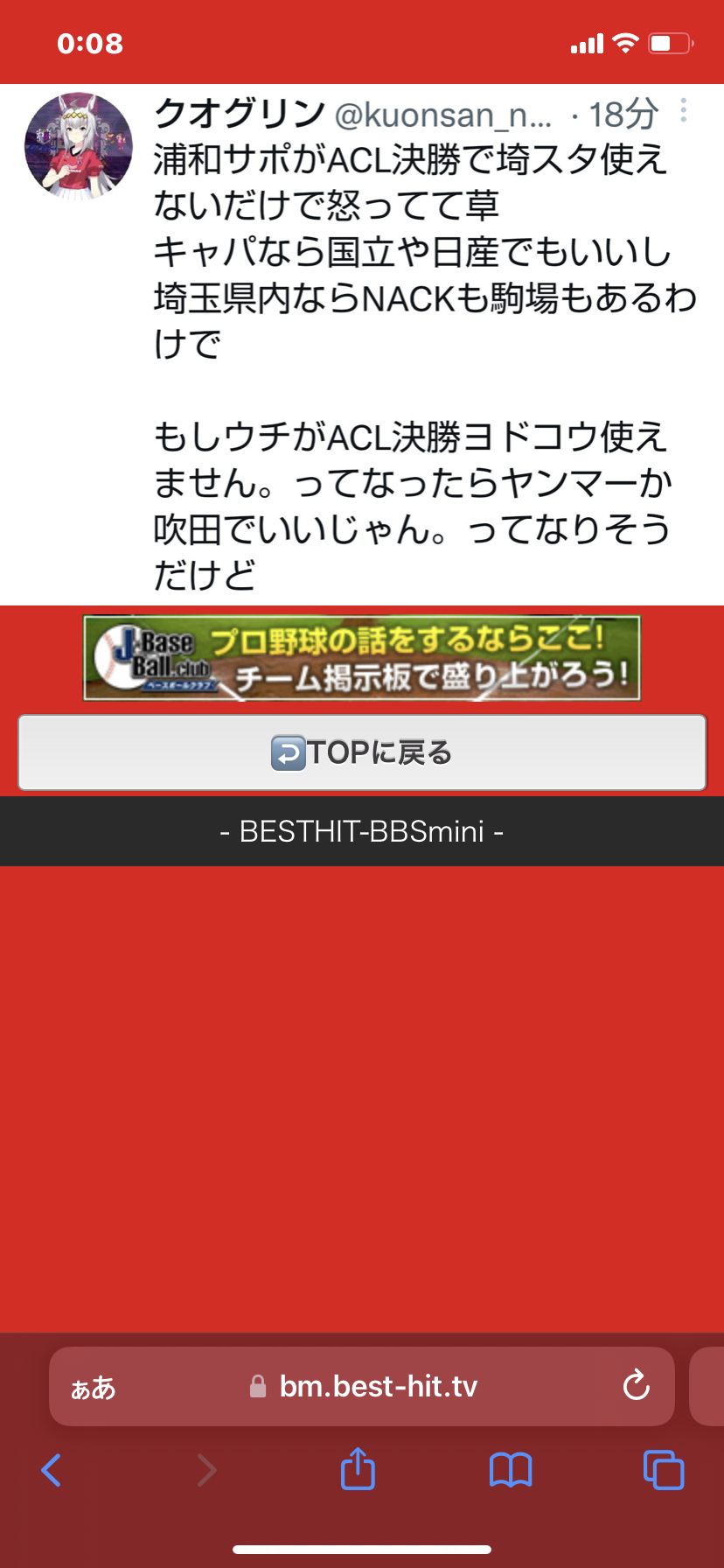The image size is (724, 1568).
Task: Open Safari bookmarks
Action: (x=511, y=1470)
